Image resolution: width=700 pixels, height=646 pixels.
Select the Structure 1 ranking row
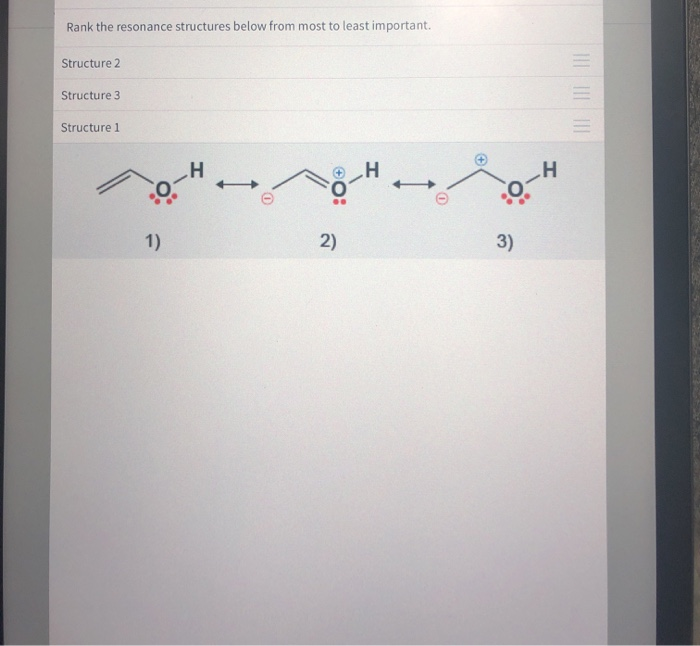point(300,127)
